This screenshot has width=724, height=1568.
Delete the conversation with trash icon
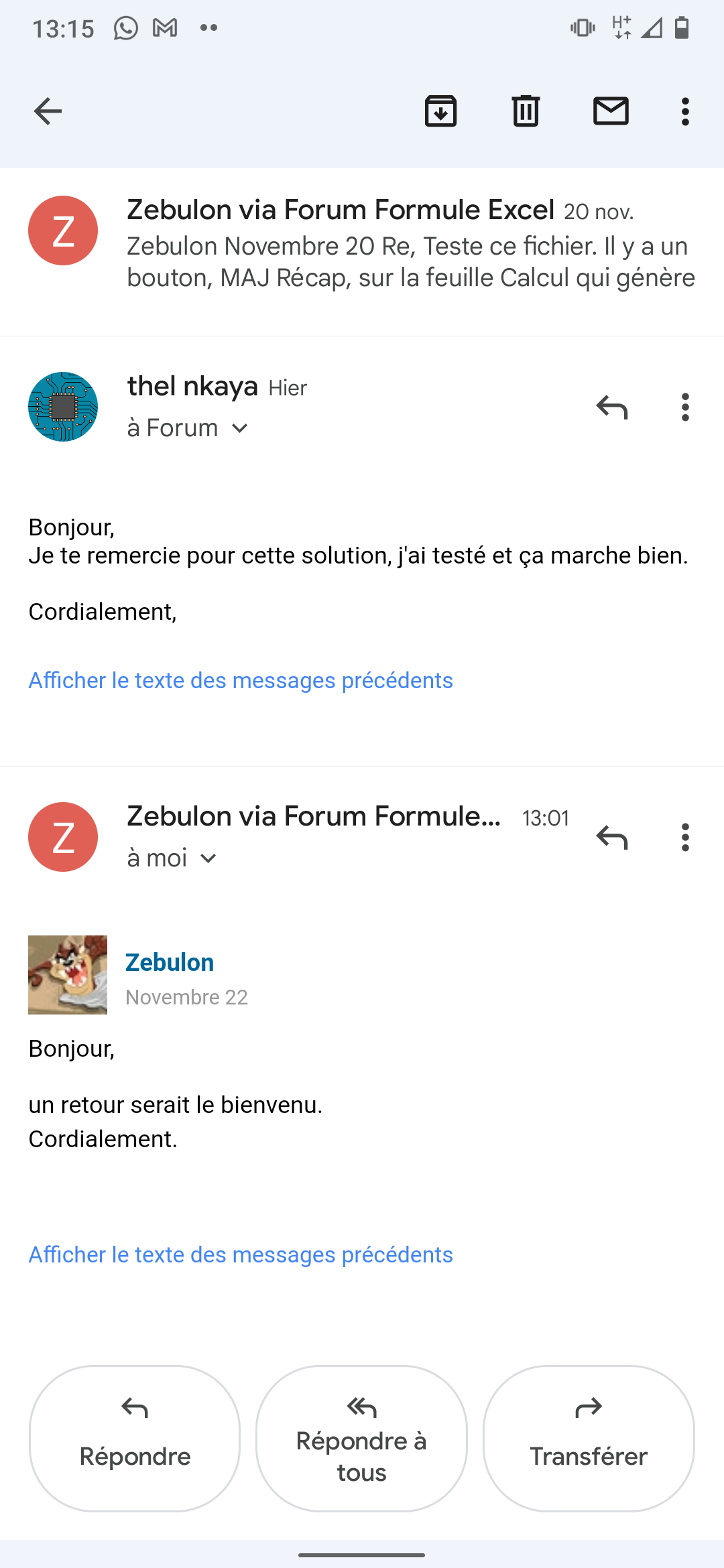pyautogui.click(x=526, y=111)
